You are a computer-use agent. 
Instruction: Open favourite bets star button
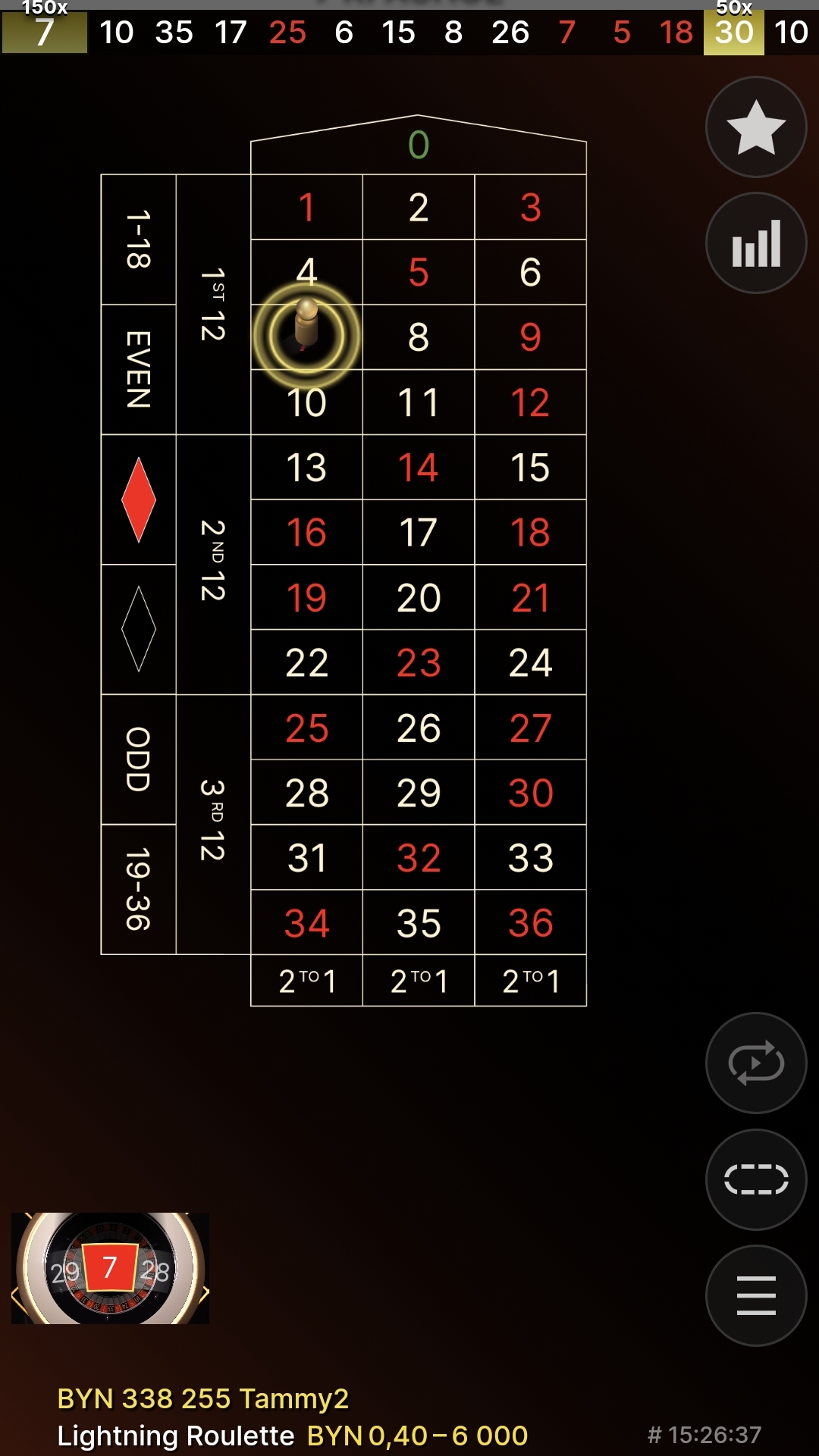point(756,127)
